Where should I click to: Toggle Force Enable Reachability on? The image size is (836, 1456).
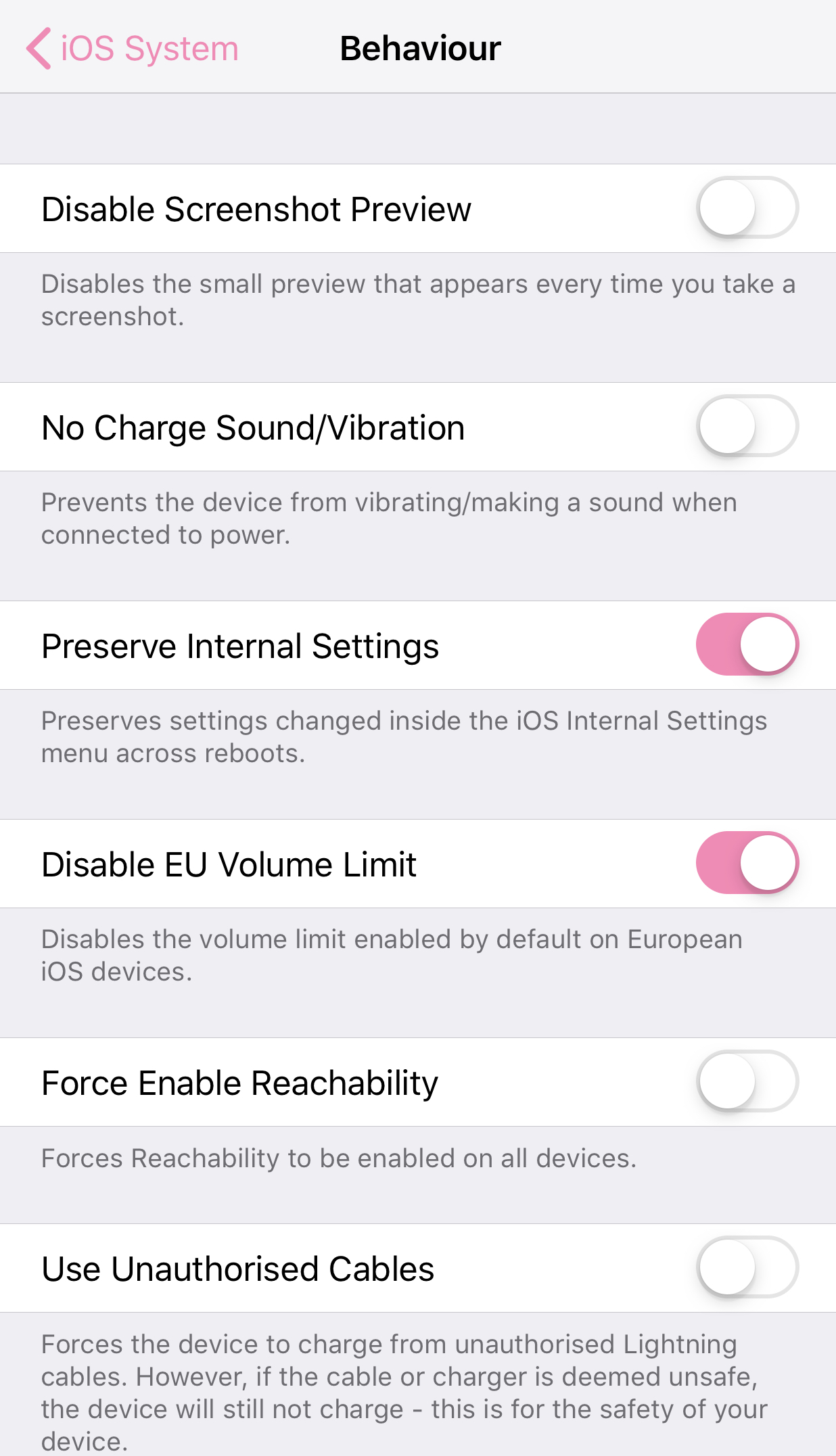[x=747, y=1081]
